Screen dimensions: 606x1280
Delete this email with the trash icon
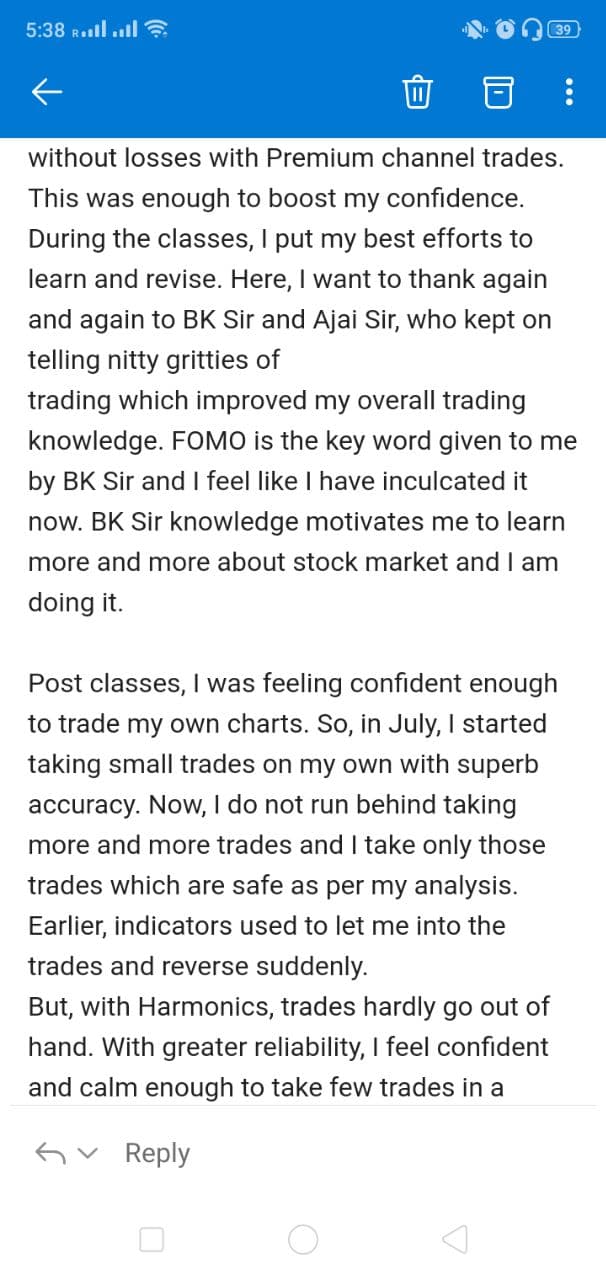pos(417,93)
